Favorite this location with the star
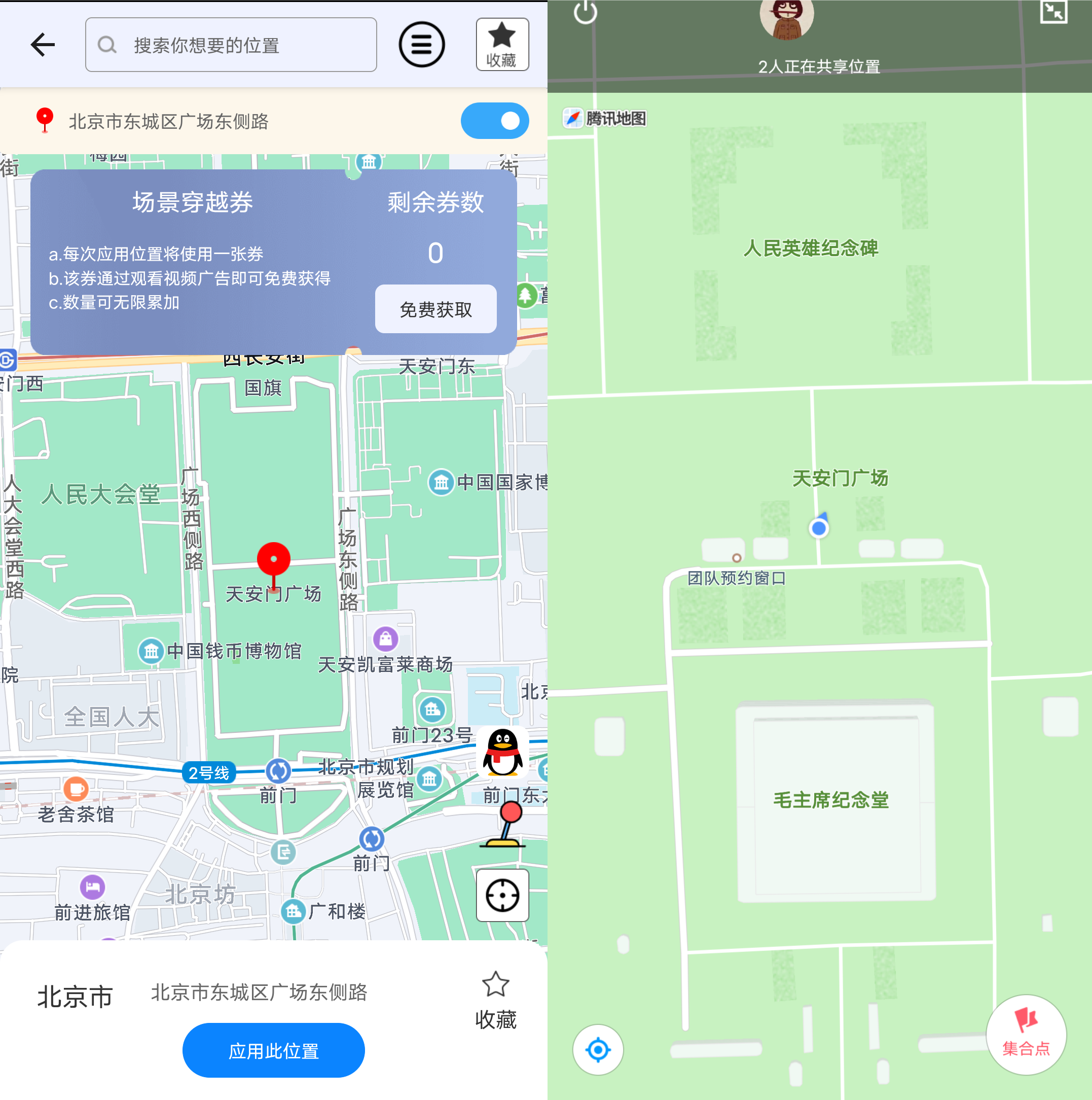 point(495,999)
